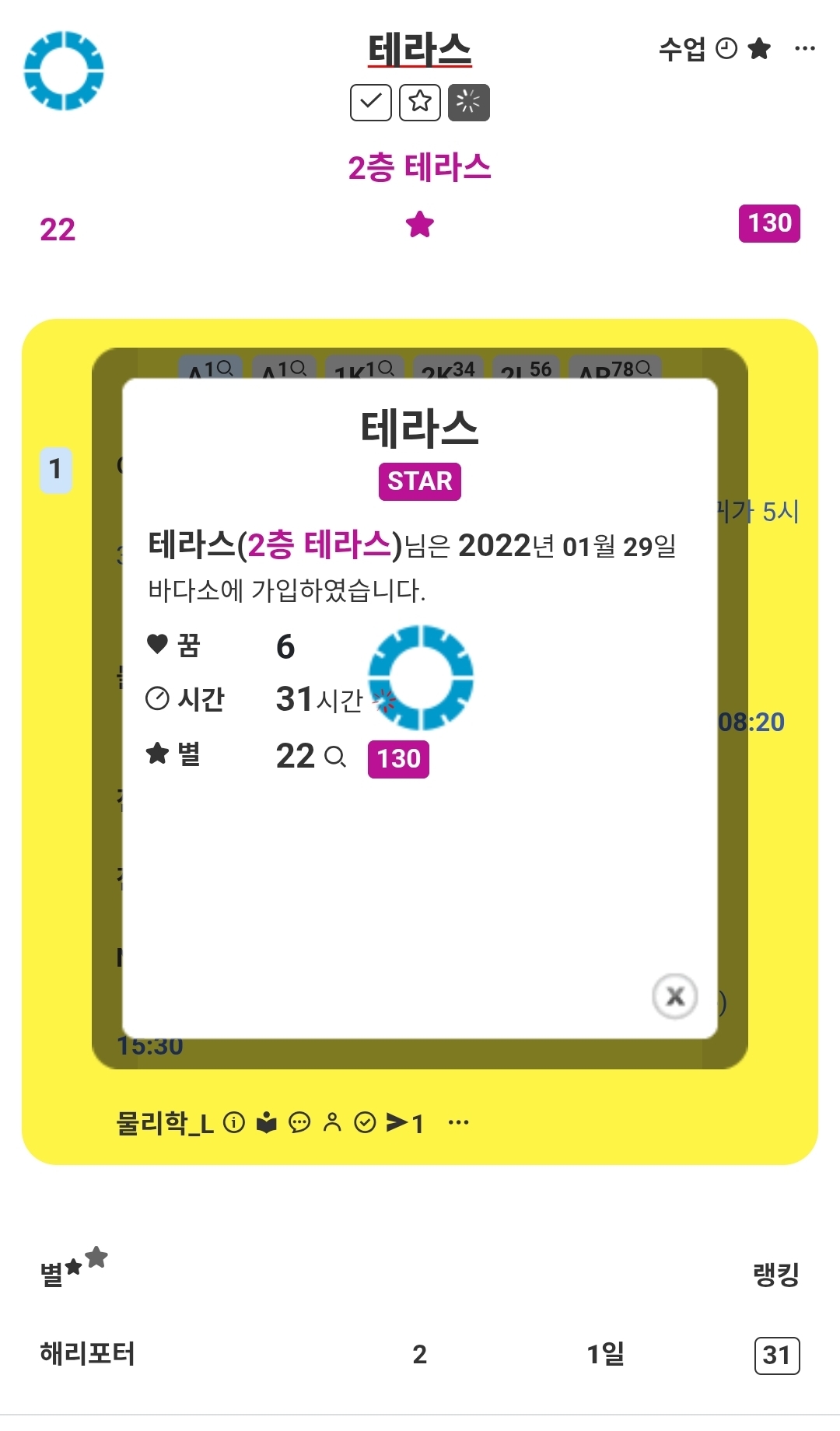This screenshot has height=1431, width=840.
Task: Tap the checkmark box under 테라스
Action: [370, 102]
